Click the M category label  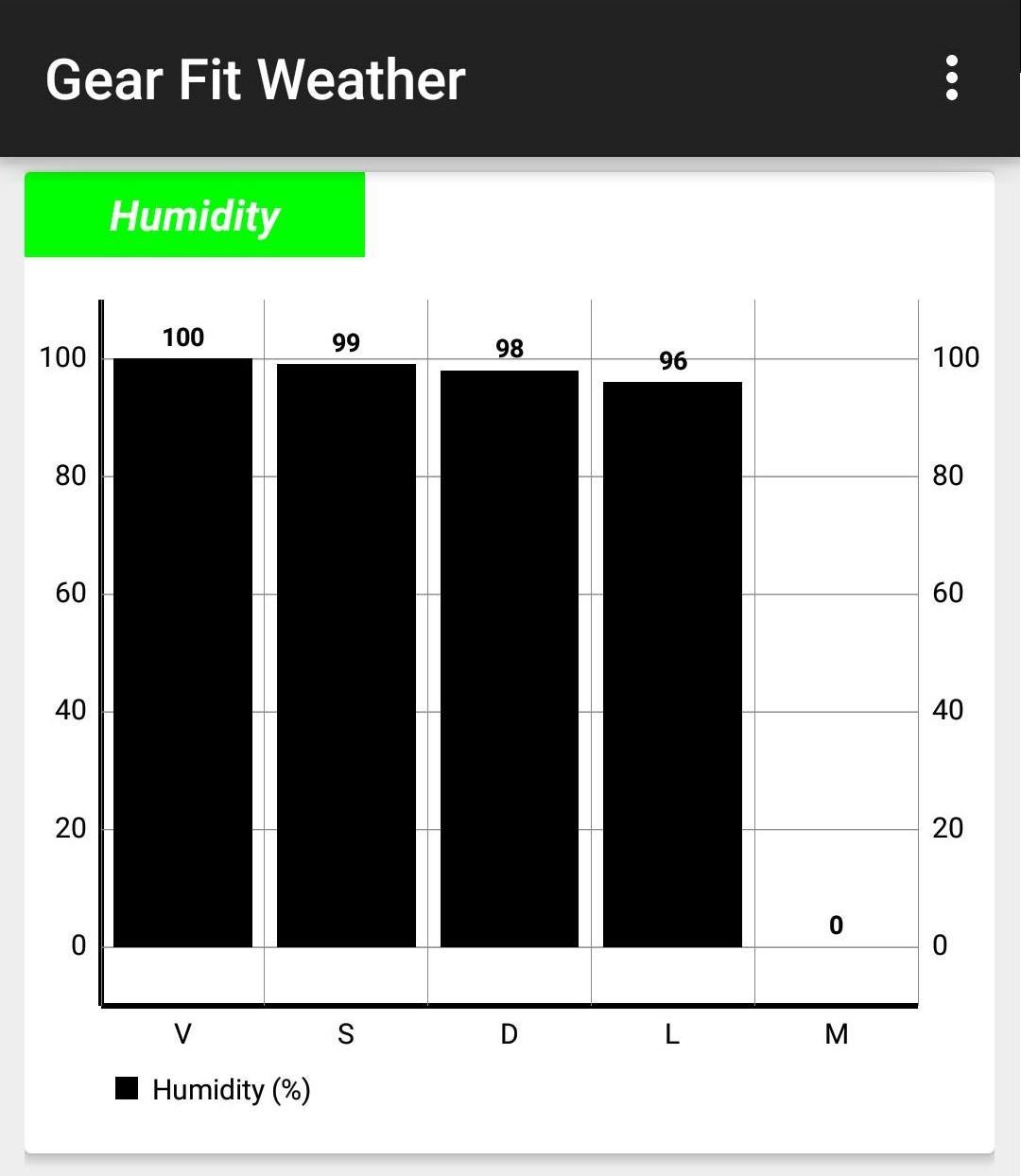tap(835, 1034)
